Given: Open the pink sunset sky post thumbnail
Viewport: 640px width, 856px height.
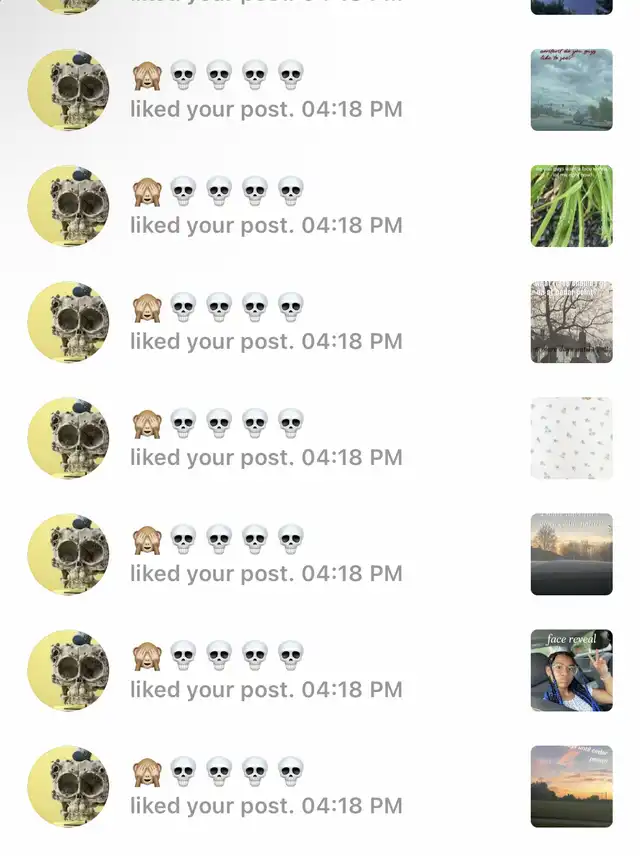Looking at the screenshot, I should 571,786.
